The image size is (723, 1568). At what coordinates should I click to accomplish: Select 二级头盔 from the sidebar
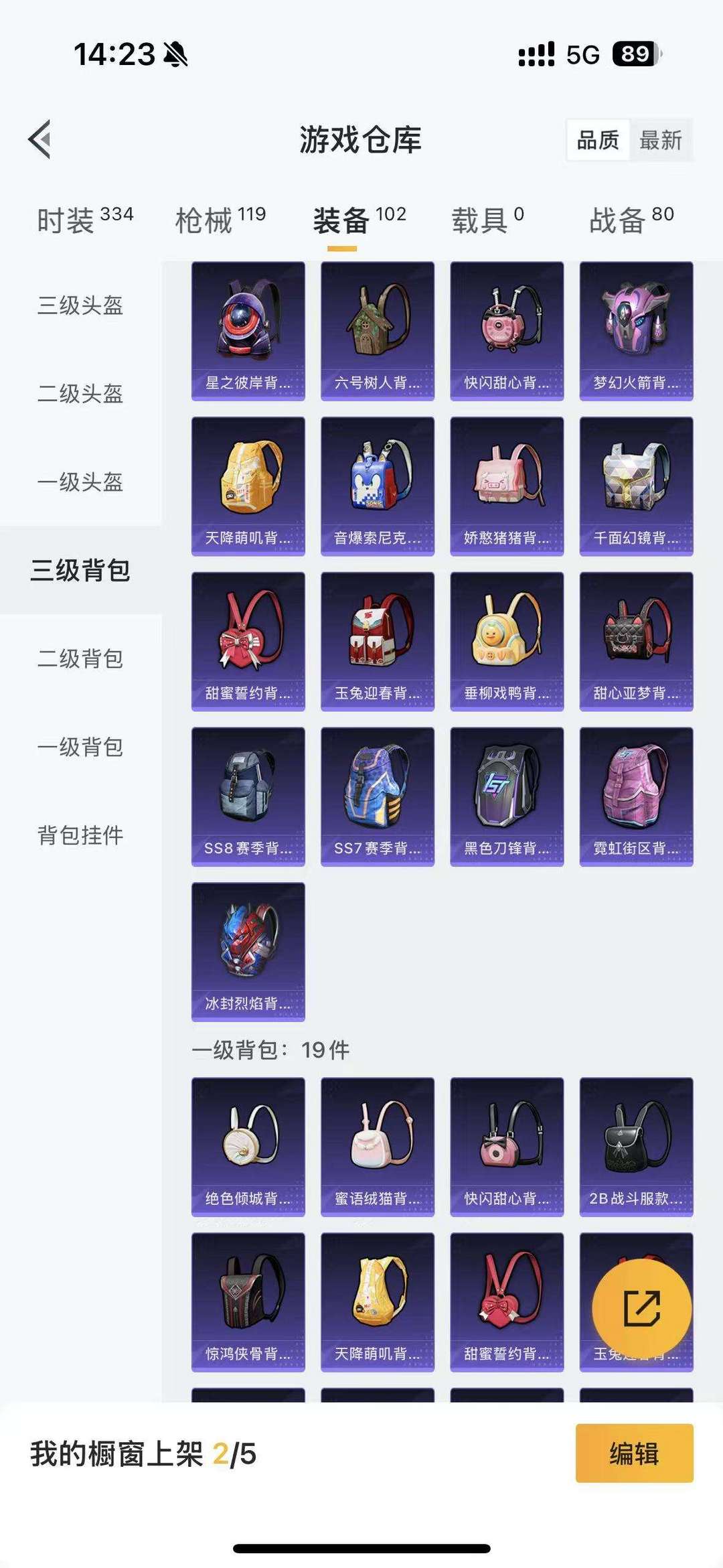click(80, 394)
